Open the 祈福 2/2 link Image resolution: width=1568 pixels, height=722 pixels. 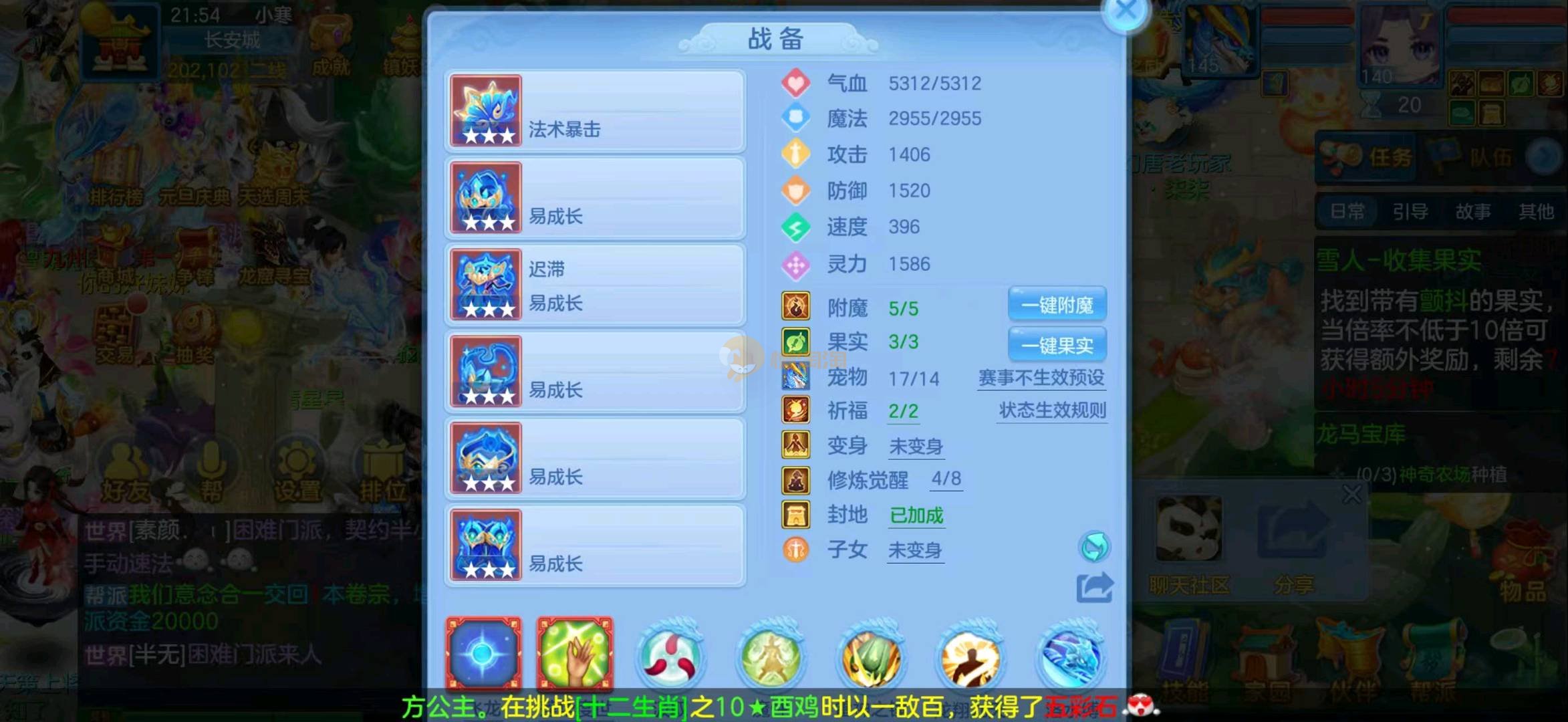click(x=903, y=412)
